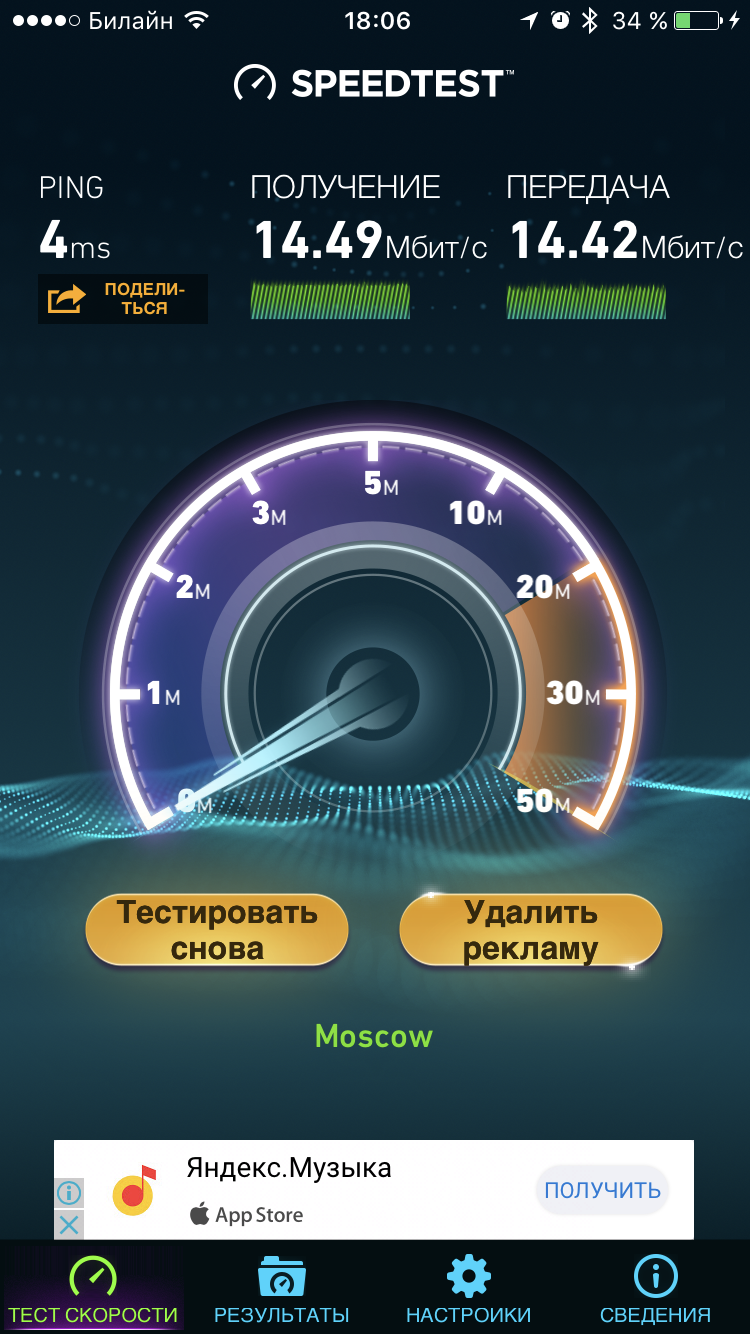The height and width of the screenshot is (1334, 750).
Task: Close the ad banner with the X
Action: coord(68,1225)
